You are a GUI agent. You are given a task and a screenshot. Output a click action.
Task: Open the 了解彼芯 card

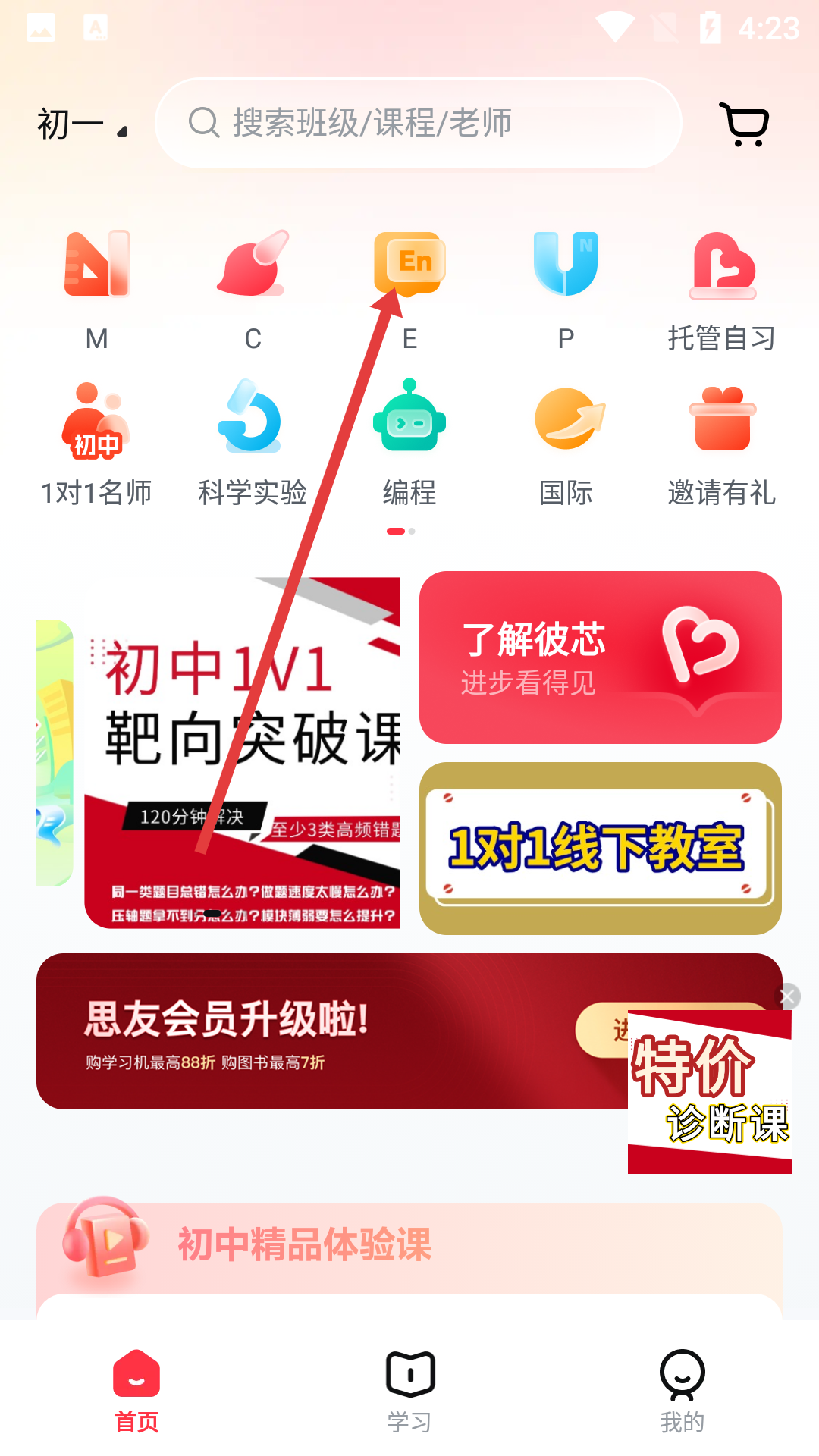tap(600, 657)
